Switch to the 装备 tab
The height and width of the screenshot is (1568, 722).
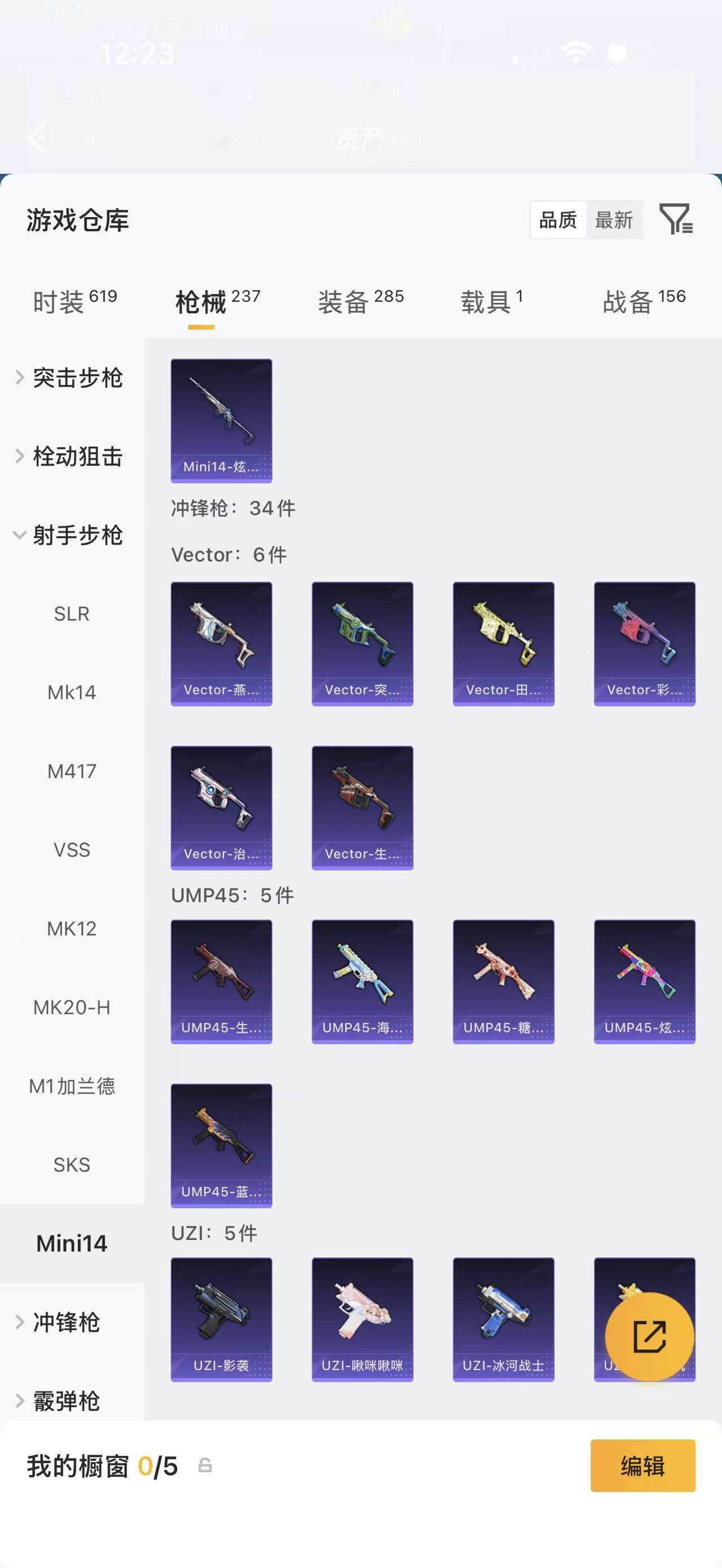[360, 301]
